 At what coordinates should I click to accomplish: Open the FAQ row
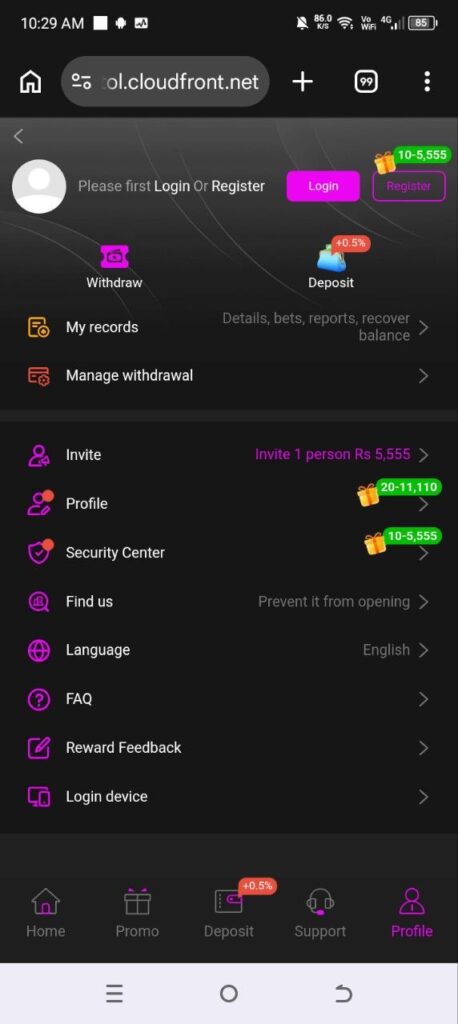pos(229,699)
